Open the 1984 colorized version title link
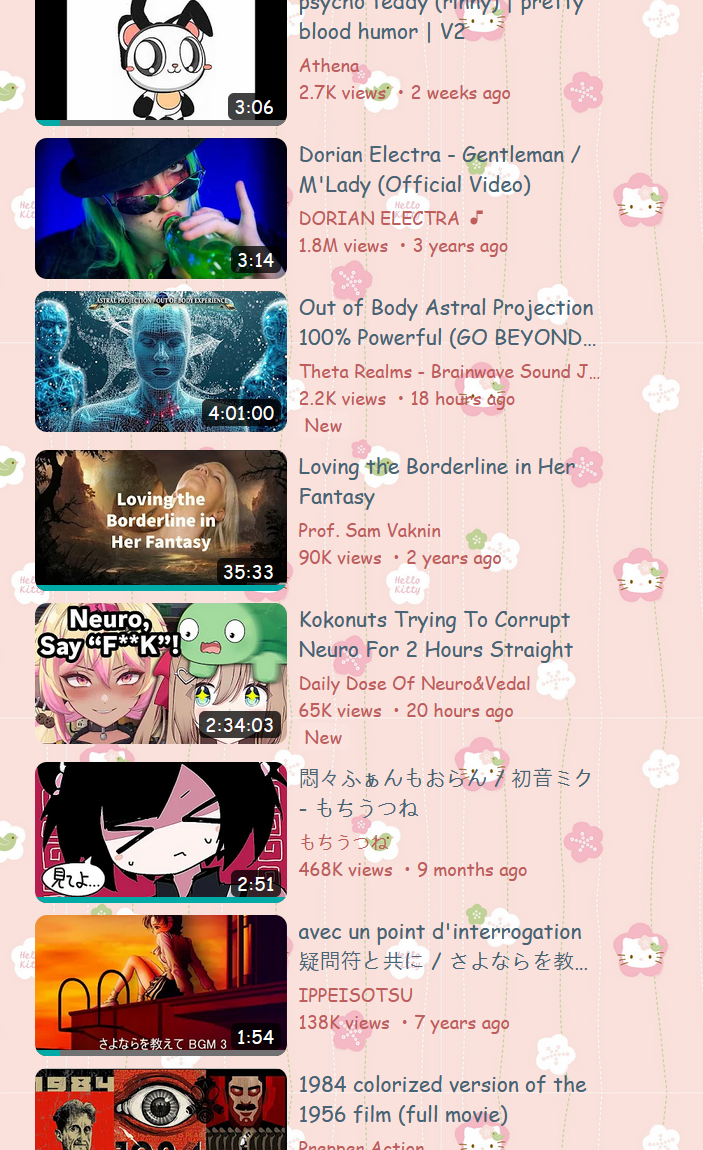703x1150 pixels. pos(442,1099)
